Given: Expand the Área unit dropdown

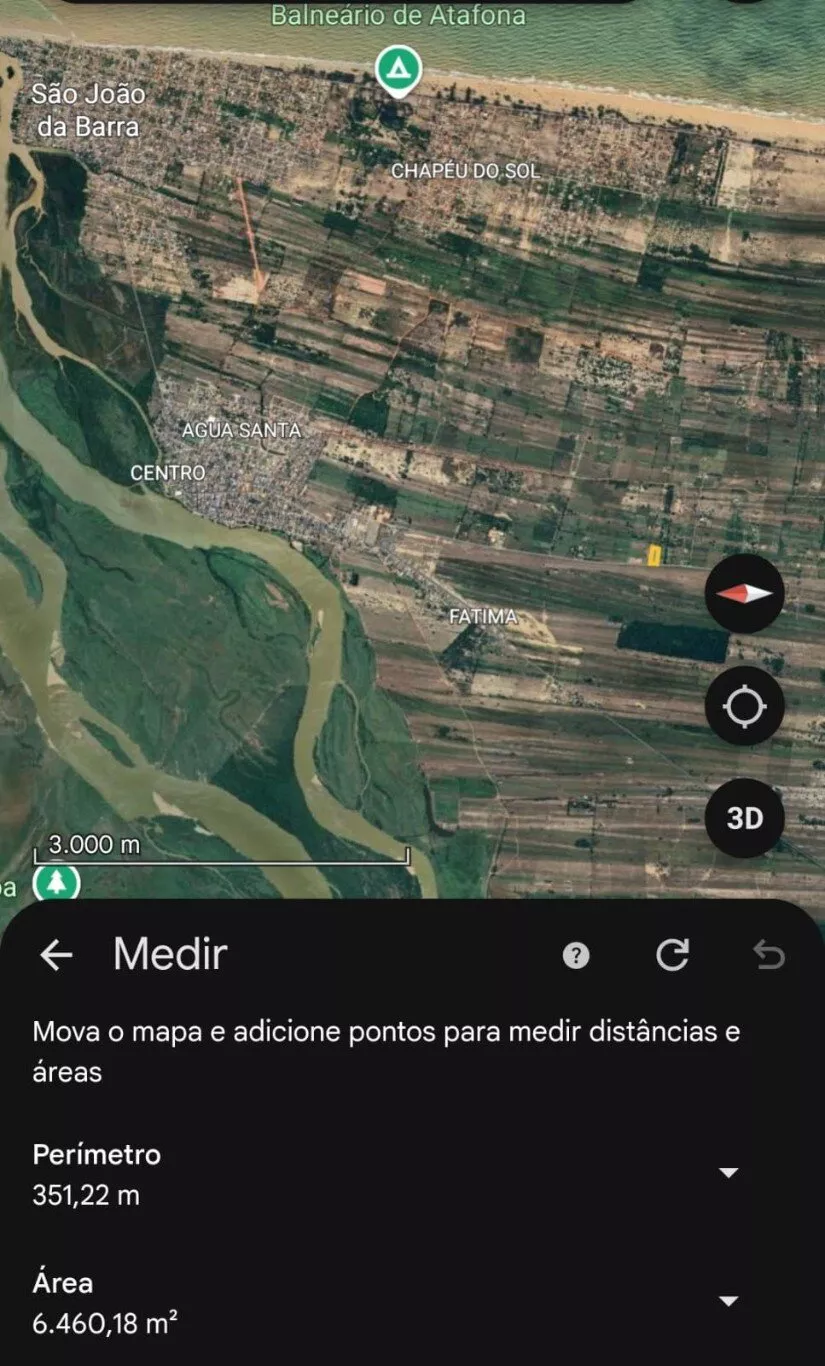Looking at the screenshot, I should point(729,1300).
